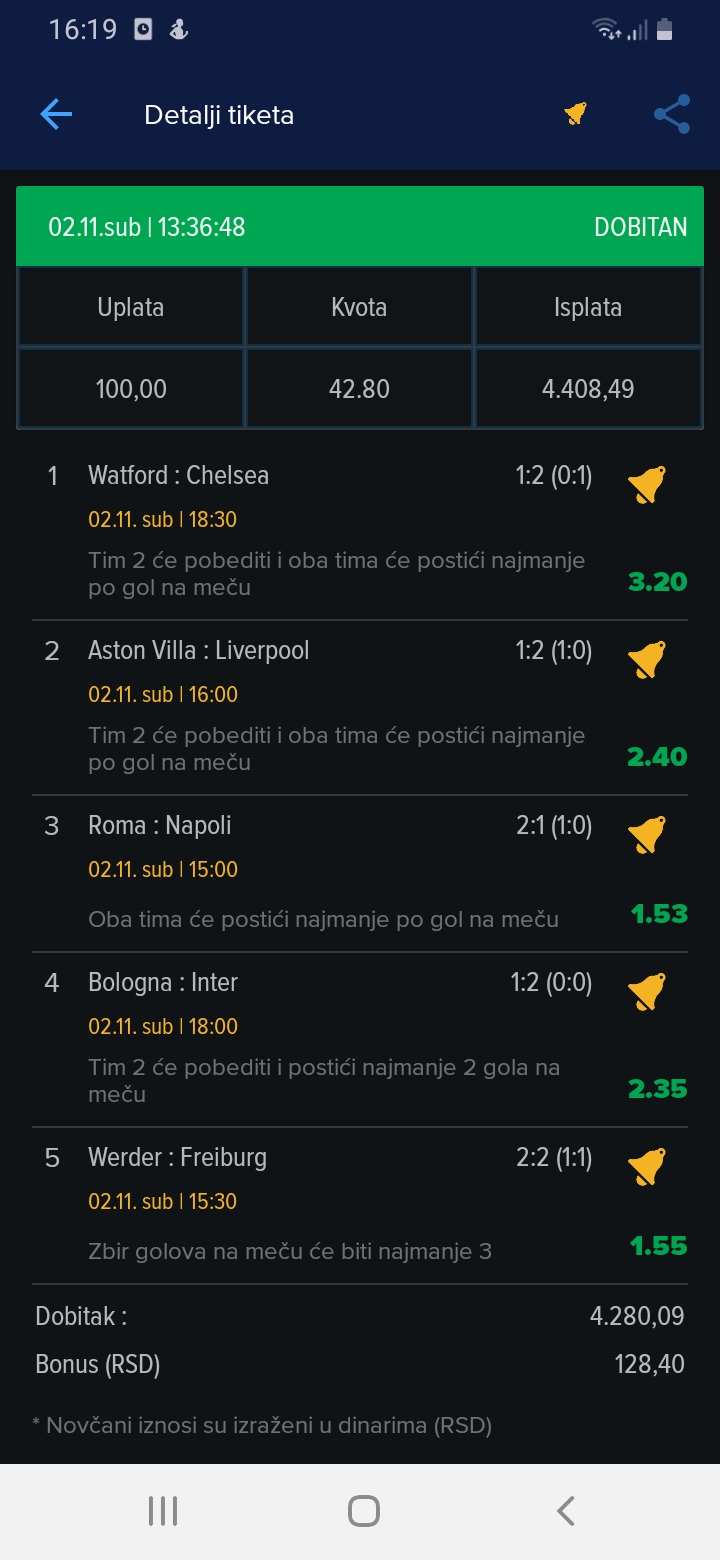Open the Watford : Chelsea match row
Image resolution: width=720 pixels, height=1560 pixels.
(x=360, y=532)
